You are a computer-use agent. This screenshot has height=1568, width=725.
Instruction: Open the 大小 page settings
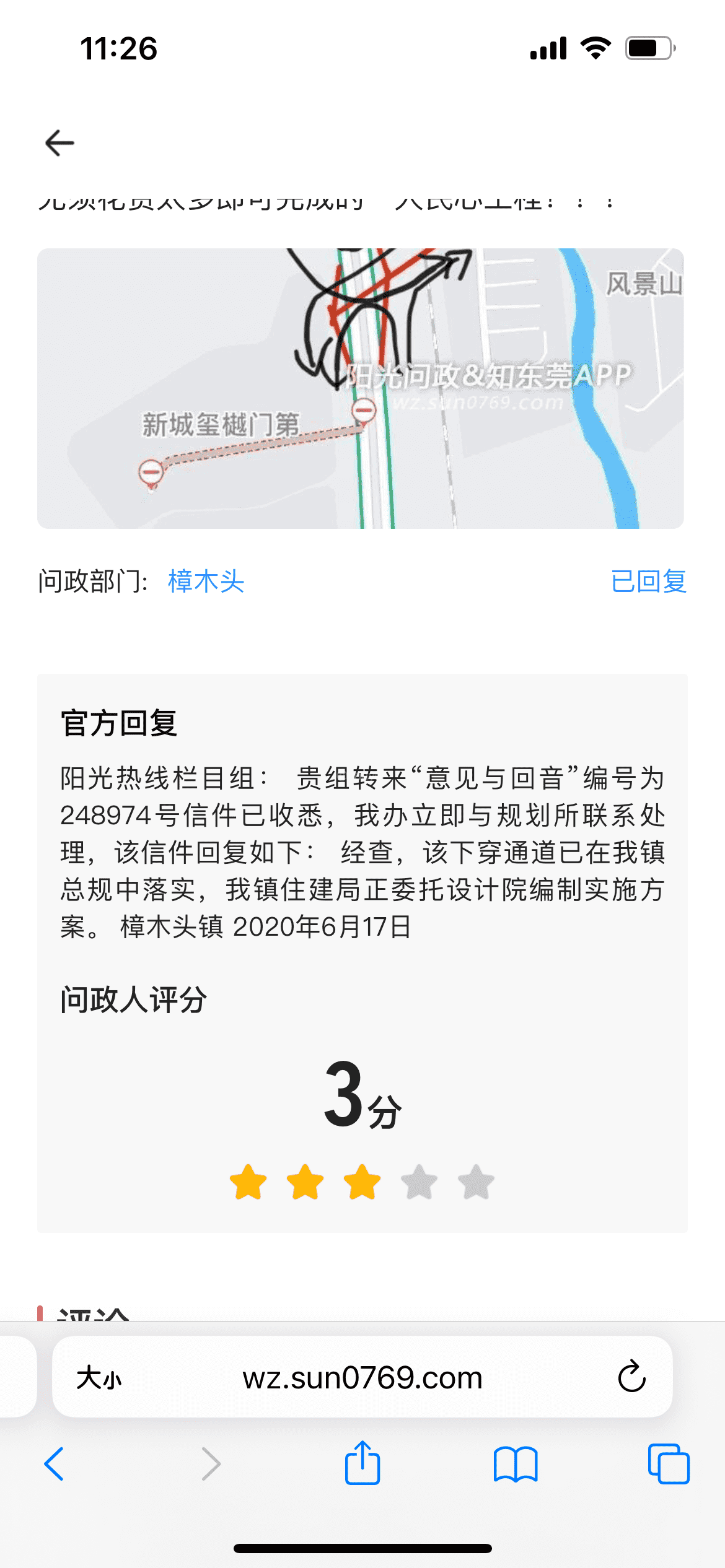(x=99, y=1379)
